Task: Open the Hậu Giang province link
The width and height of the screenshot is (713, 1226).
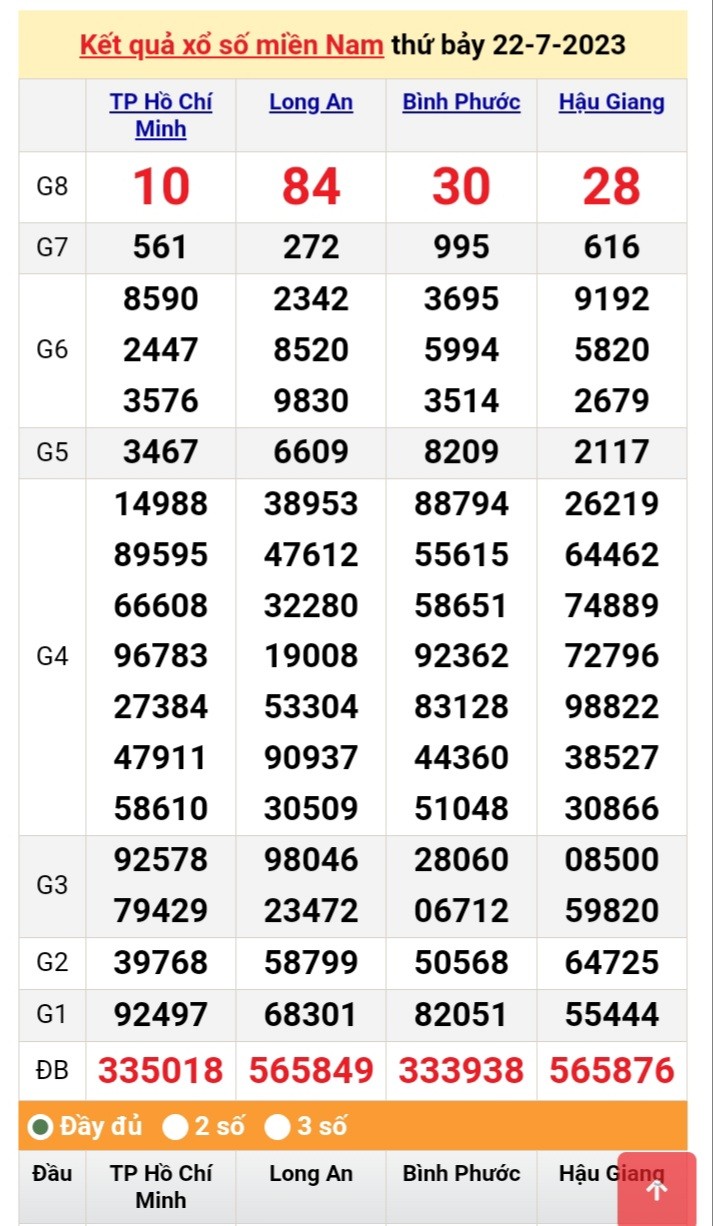Action: (611, 102)
